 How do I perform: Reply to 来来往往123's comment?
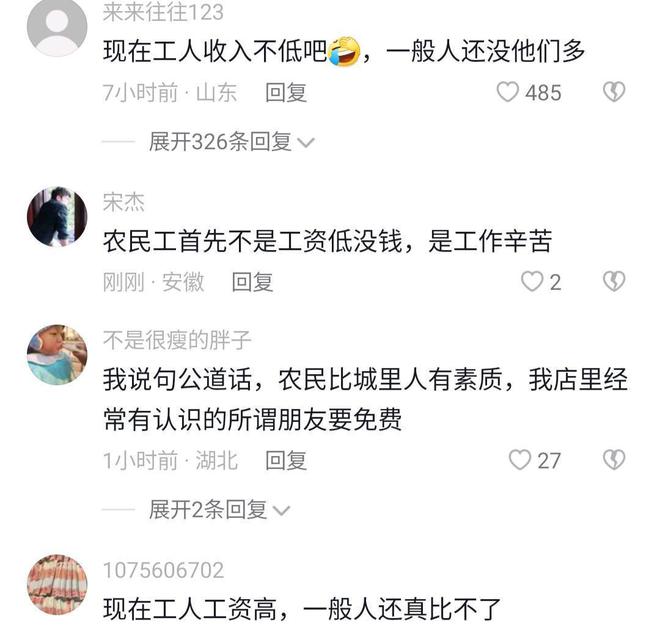(286, 92)
